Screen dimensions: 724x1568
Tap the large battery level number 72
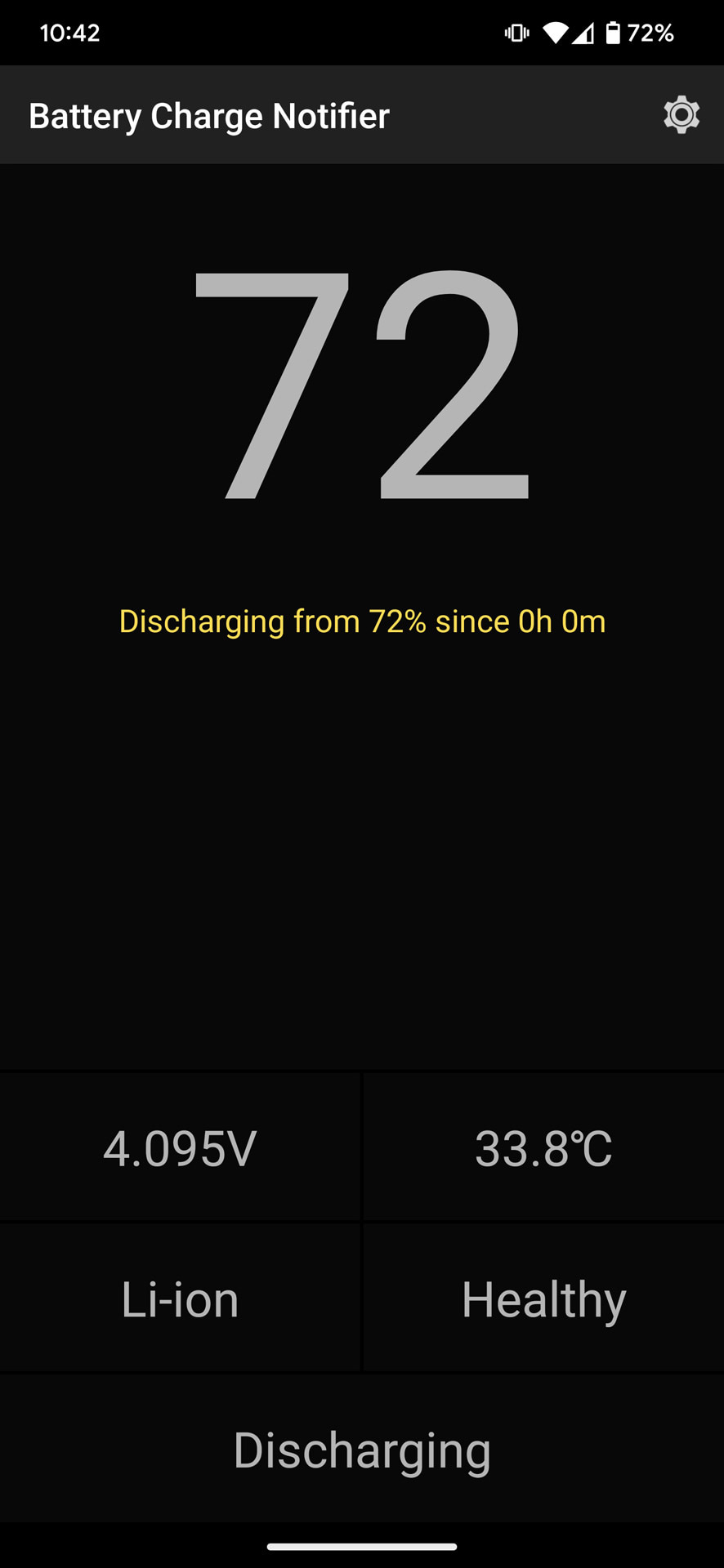point(362,384)
